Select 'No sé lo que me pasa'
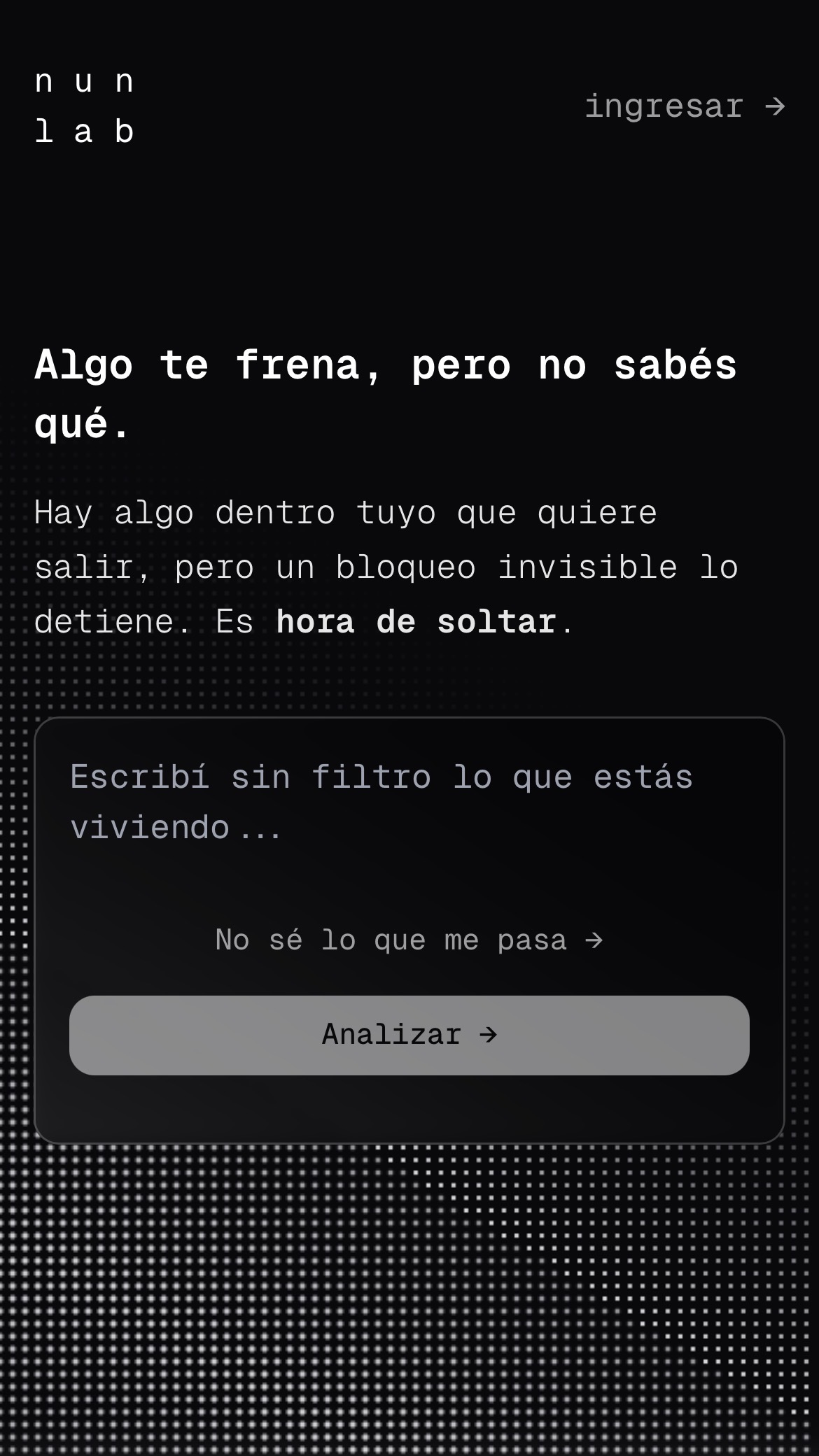This screenshot has height=1456, width=819. pyautogui.click(x=409, y=940)
